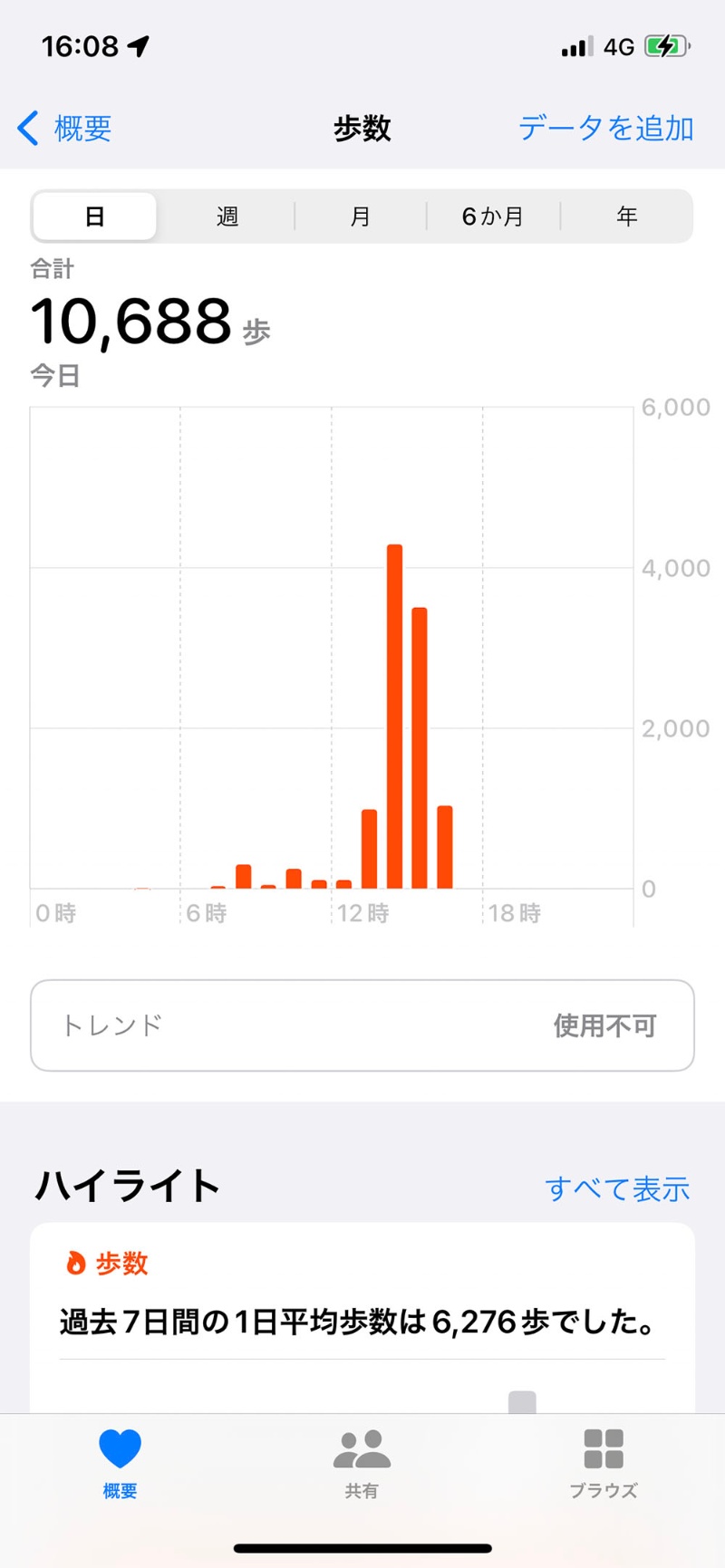Show the 6か月 step chart
The image size is (725, 1568).
(493, 216)
